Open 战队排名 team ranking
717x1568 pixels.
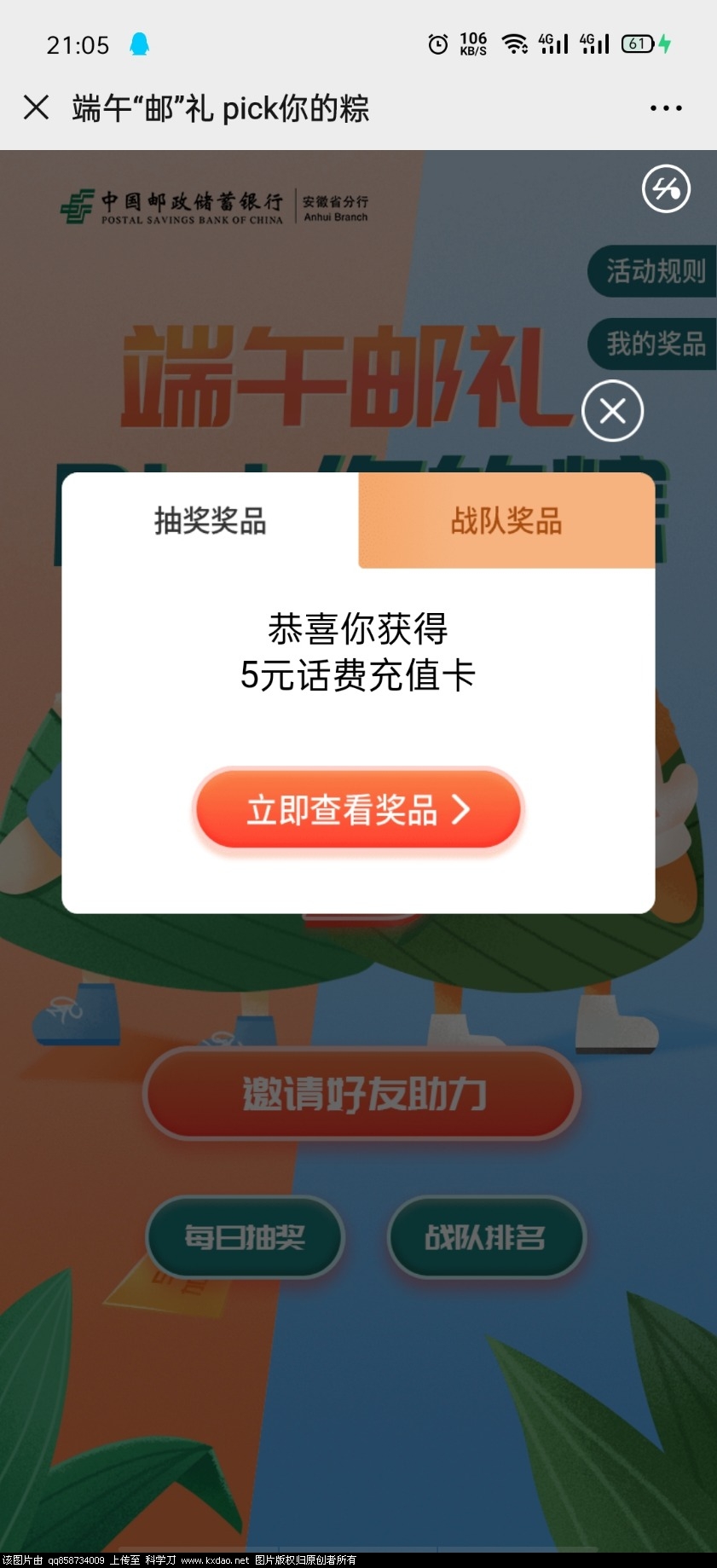[486, 1236]
